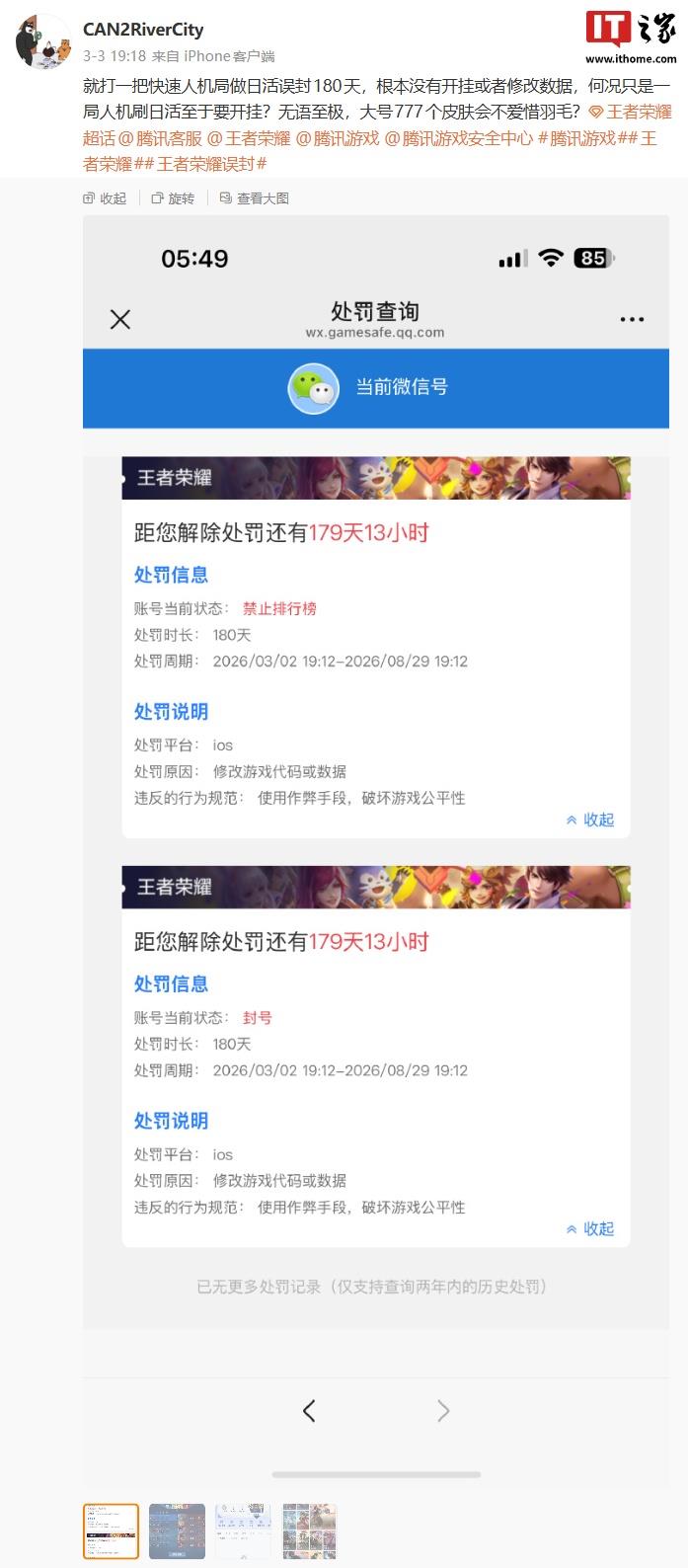Open the @腾讯游戏安全中心 mention
Viewport: 688px width, 1568px height.
click(458, 138)
